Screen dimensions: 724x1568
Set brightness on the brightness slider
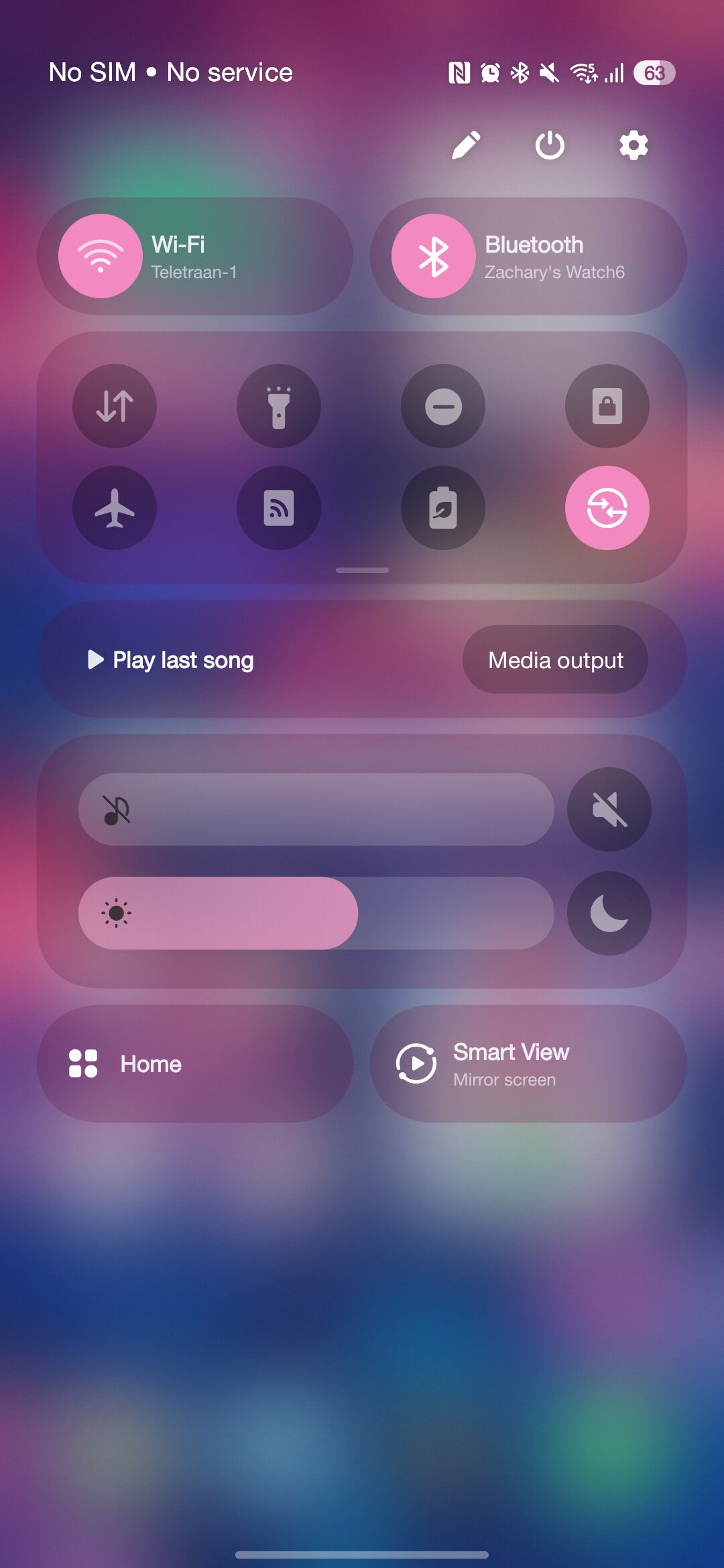click(x=316, y=913)
